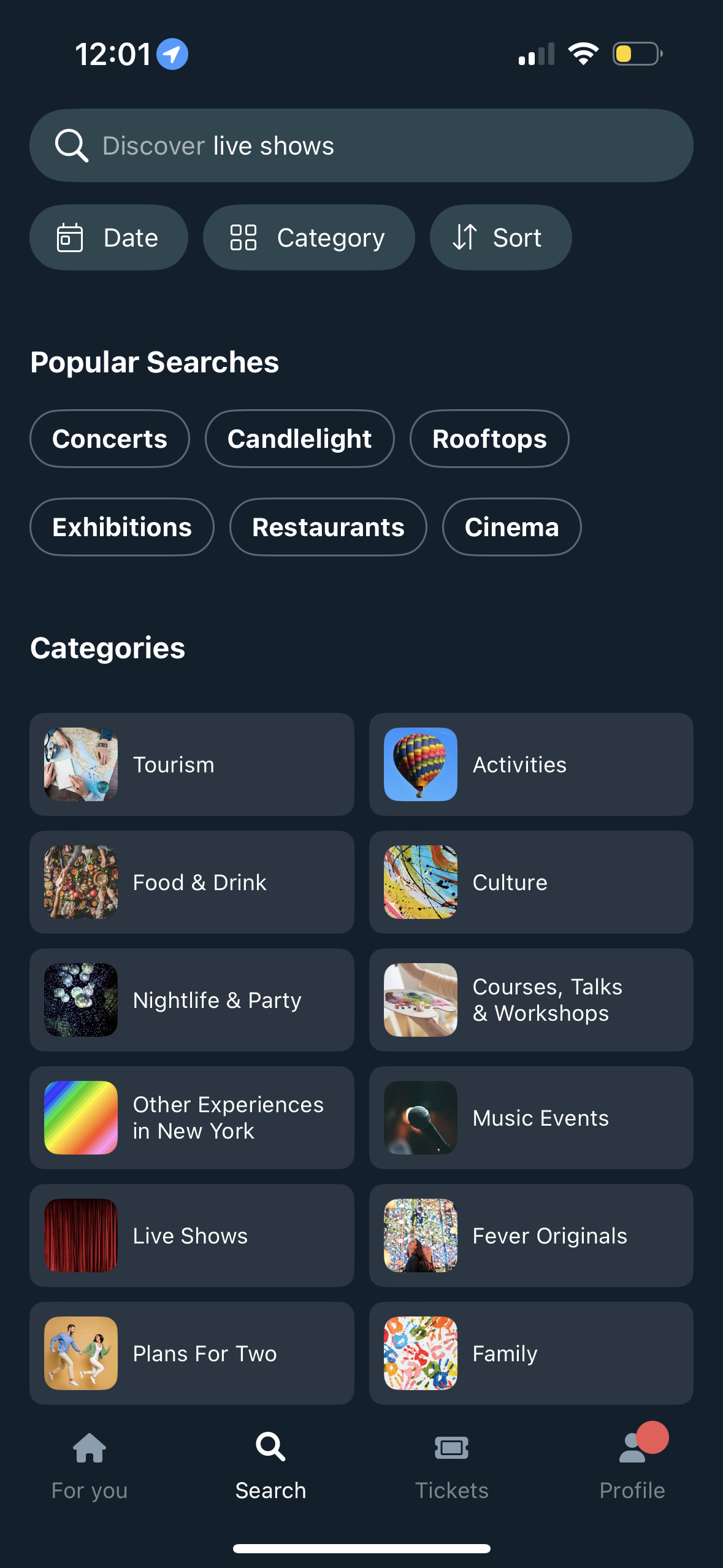Expand the Category filter
723x1568 pixels.
click(x=309, y=237)
